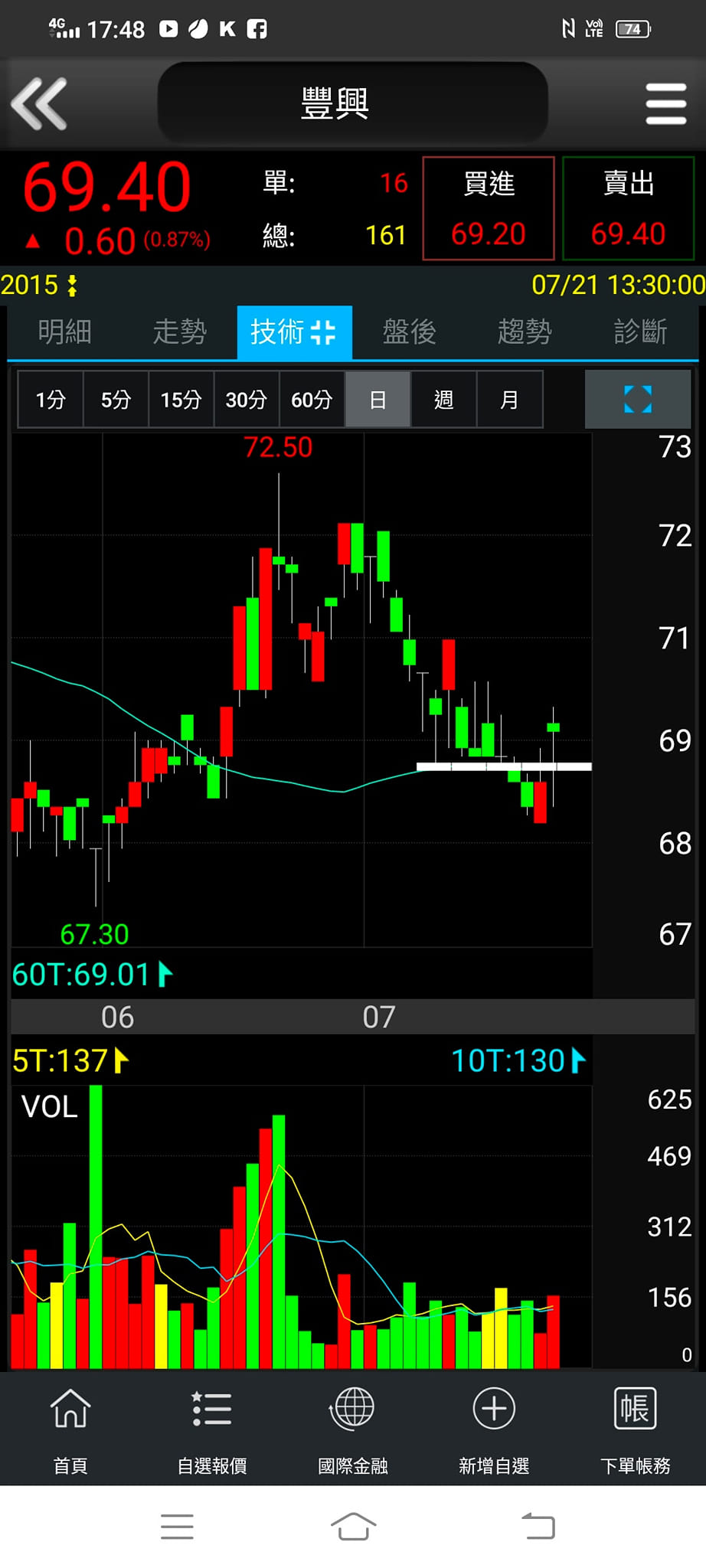Switch chart to weekly 週 view
The width and height of the screenshot is (706, 1568).
pos(443,400)
